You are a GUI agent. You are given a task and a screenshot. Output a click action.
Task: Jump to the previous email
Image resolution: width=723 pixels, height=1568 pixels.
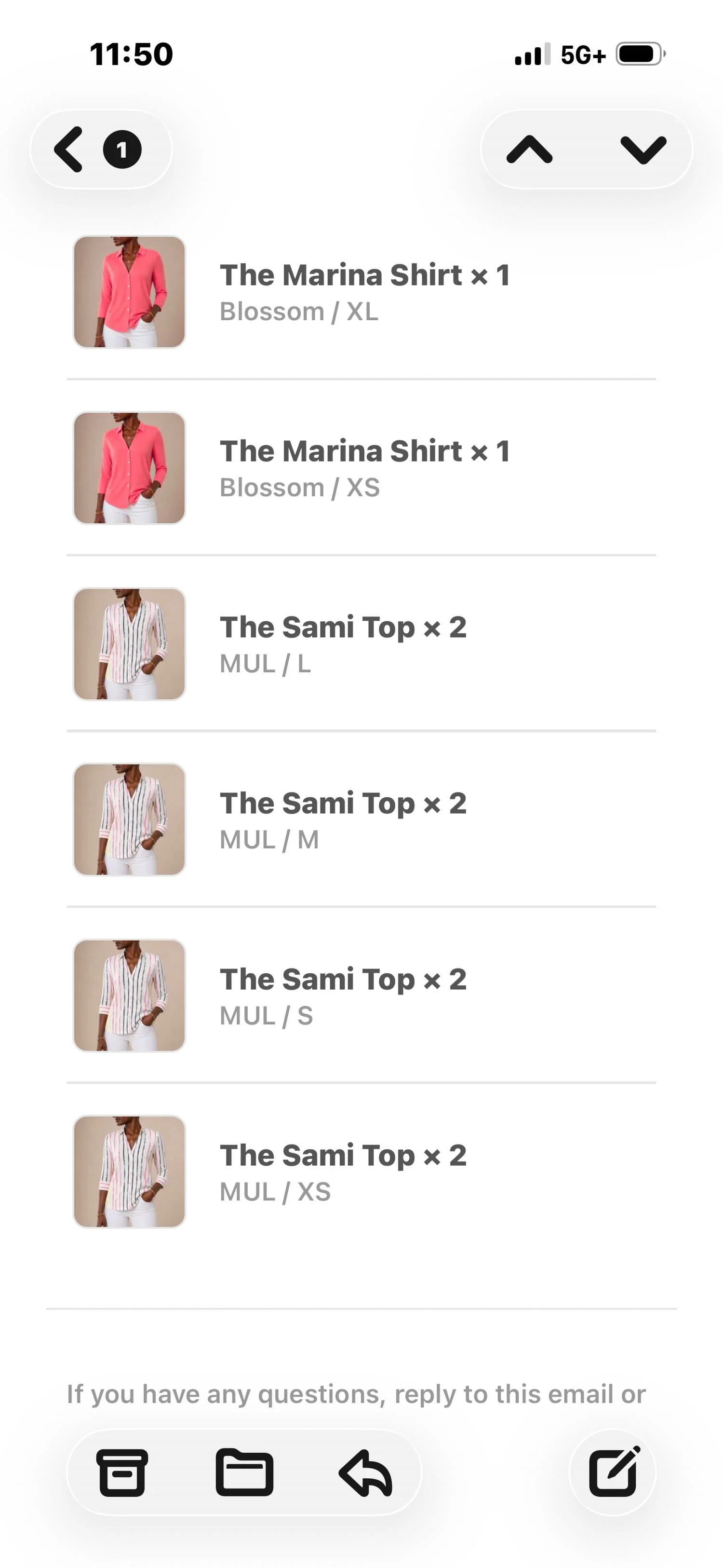pyautogui.click(x=529, y=149)
